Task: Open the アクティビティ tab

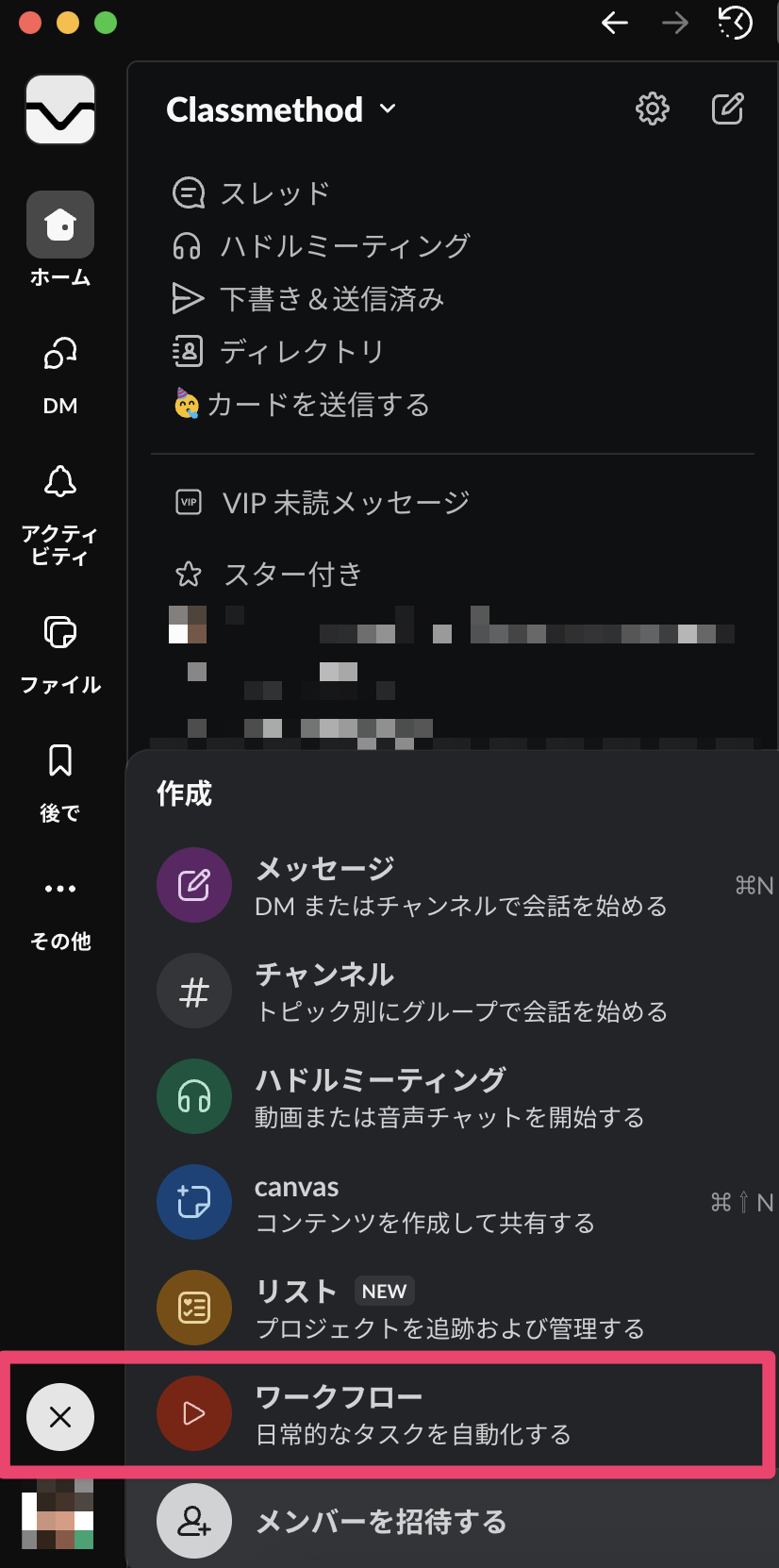Action: [60, 513]
